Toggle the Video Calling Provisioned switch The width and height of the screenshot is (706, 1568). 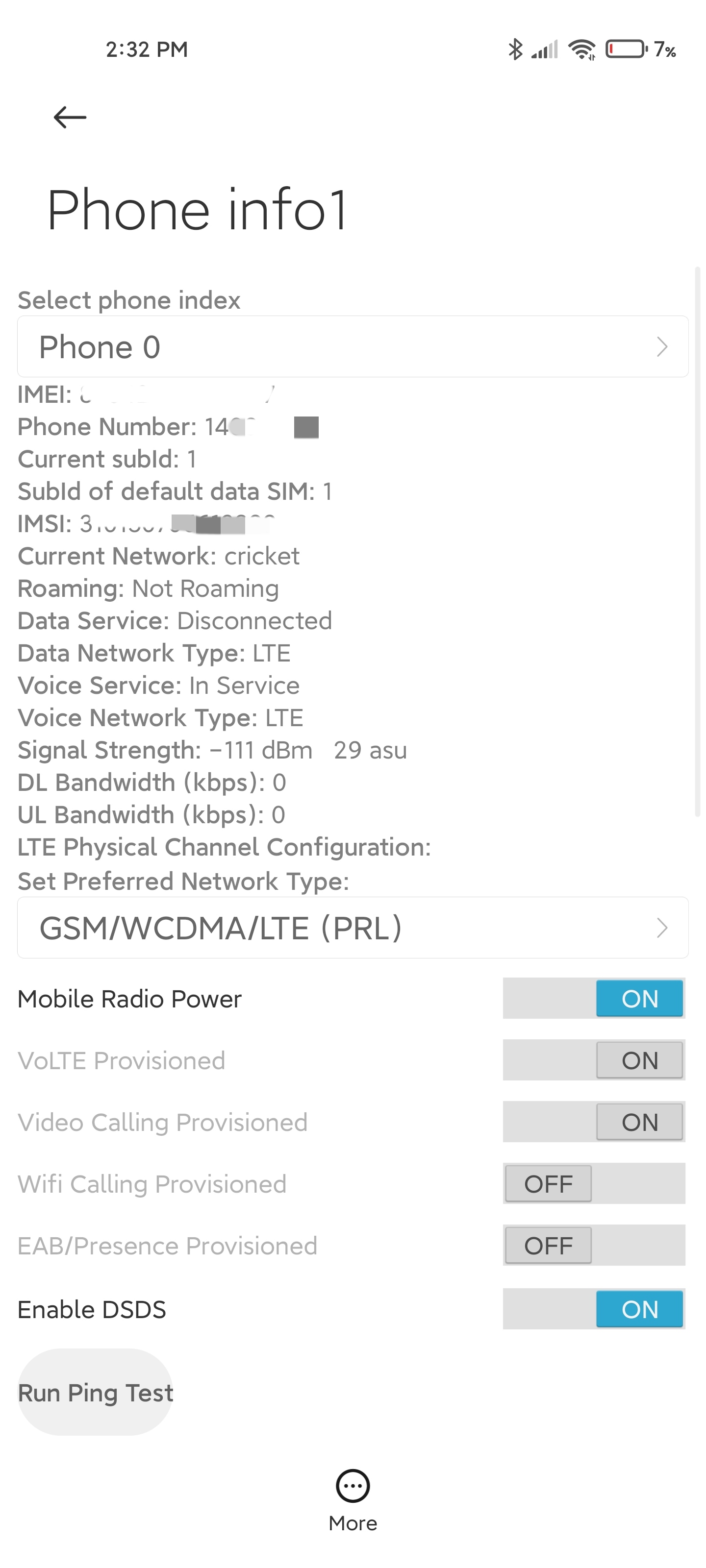pos(594,1122)
